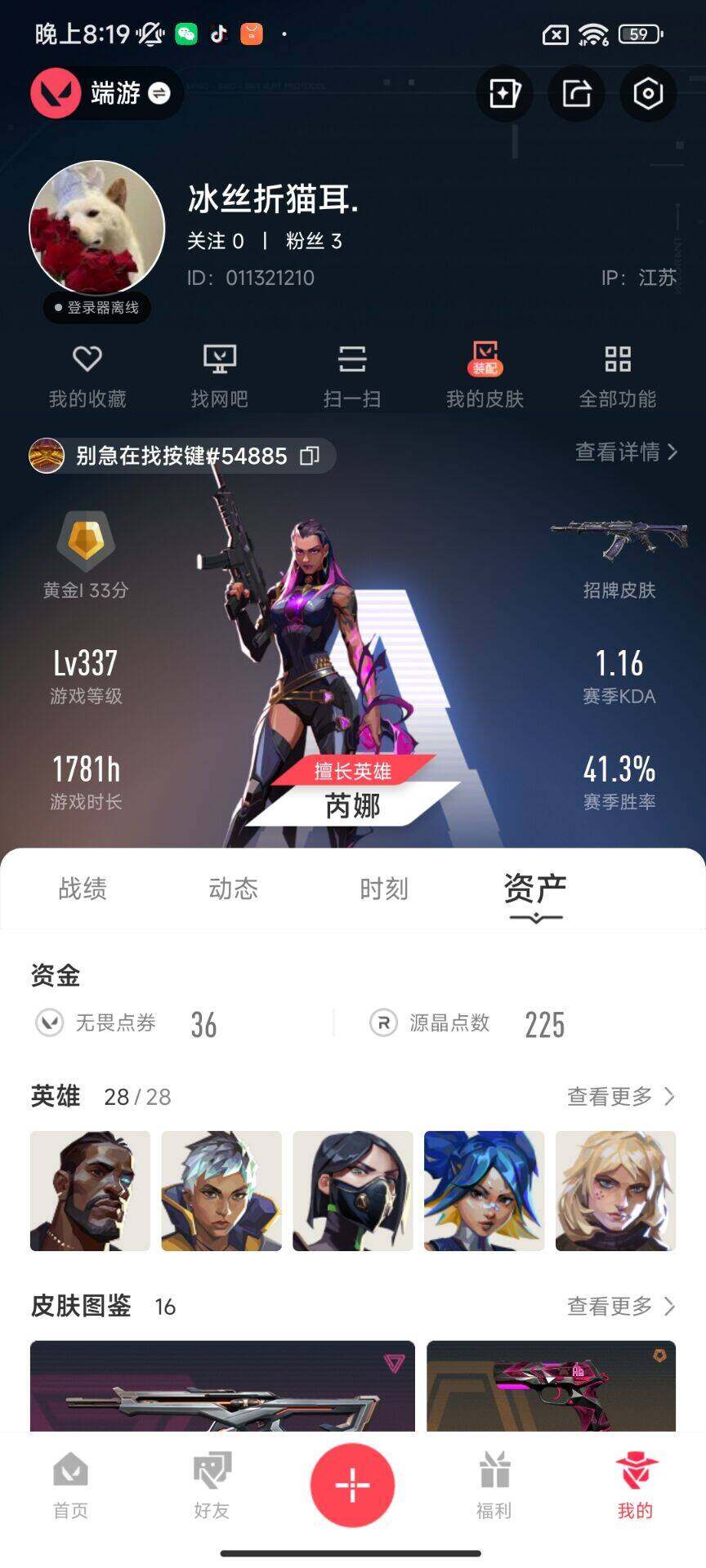Check the battery indicator showing 59
706x1568 pixels.
coord(638,35)
